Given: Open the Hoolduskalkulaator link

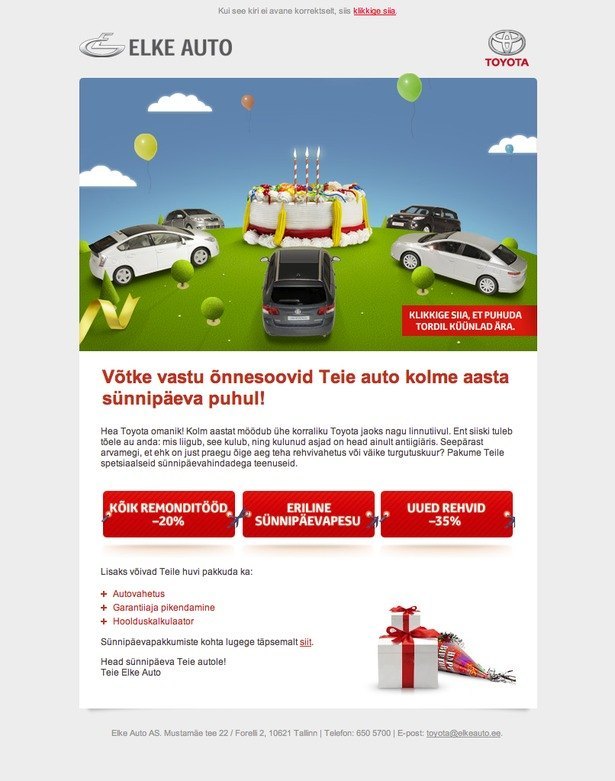Looking at the screenshot, I should pos(153,621).
